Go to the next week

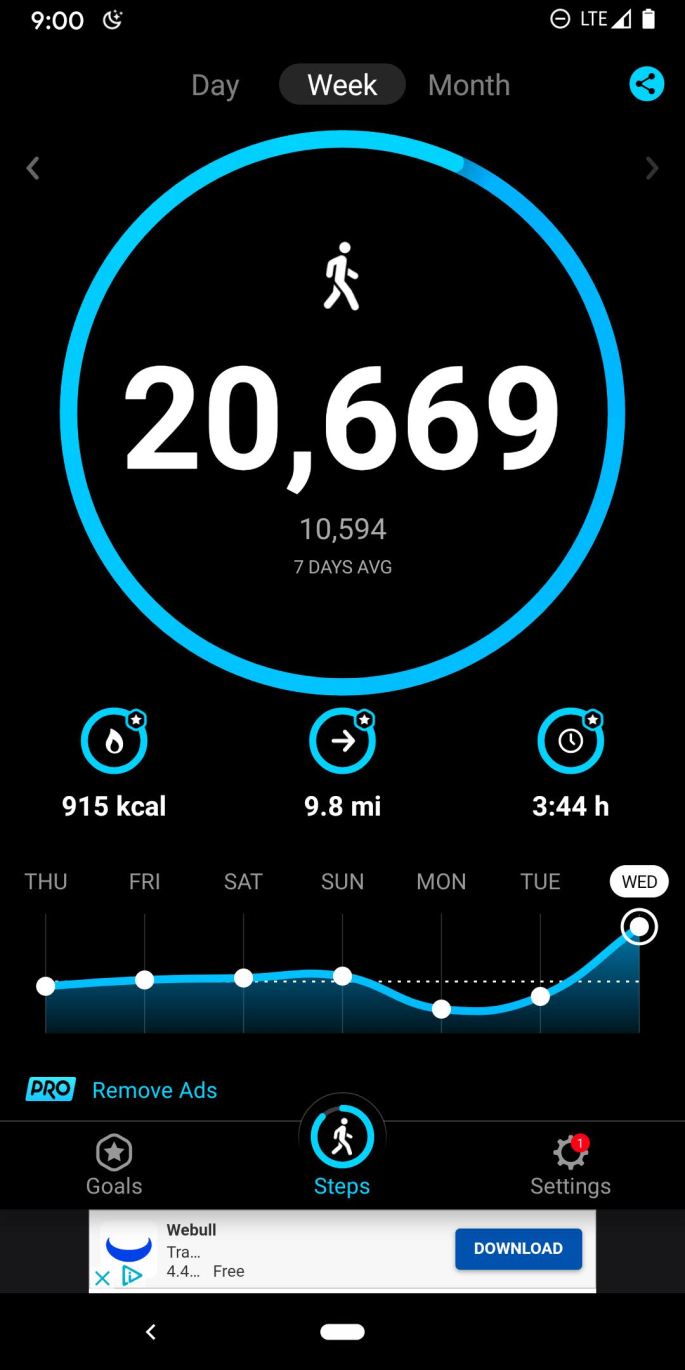652,168
